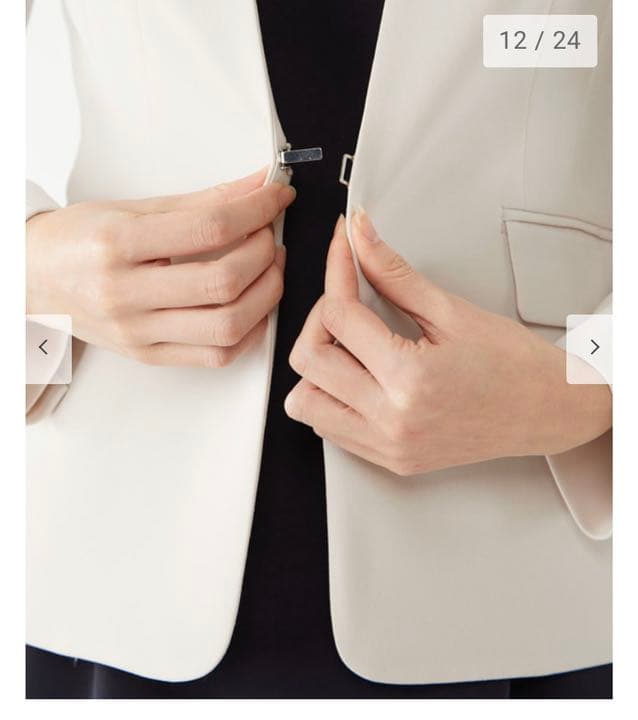Go to the previous product image
This screenshot has height=720, width=638.
[x=46, y=348]
